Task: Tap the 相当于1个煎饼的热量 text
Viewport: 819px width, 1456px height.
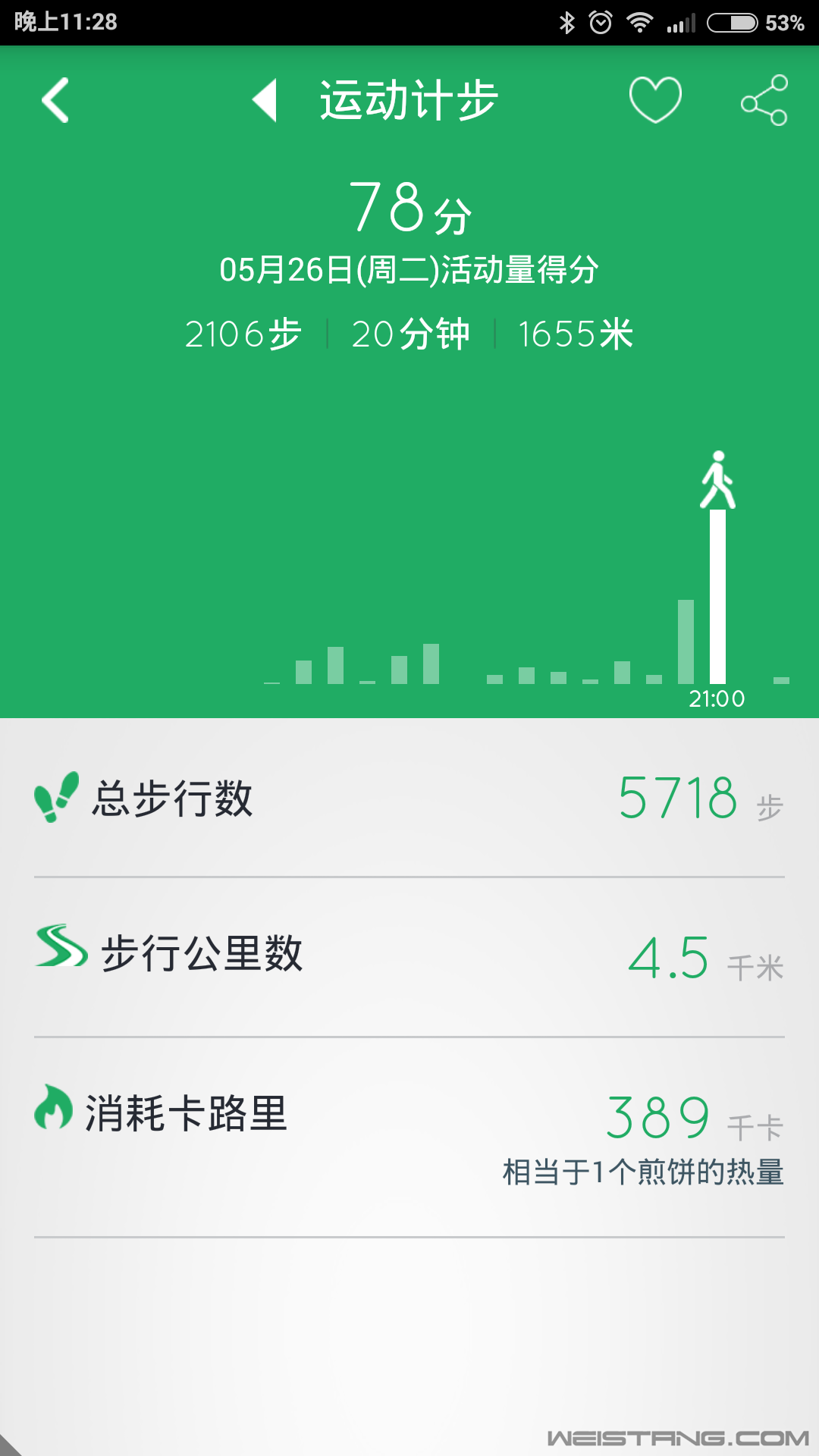Action: click(642, 1171)
